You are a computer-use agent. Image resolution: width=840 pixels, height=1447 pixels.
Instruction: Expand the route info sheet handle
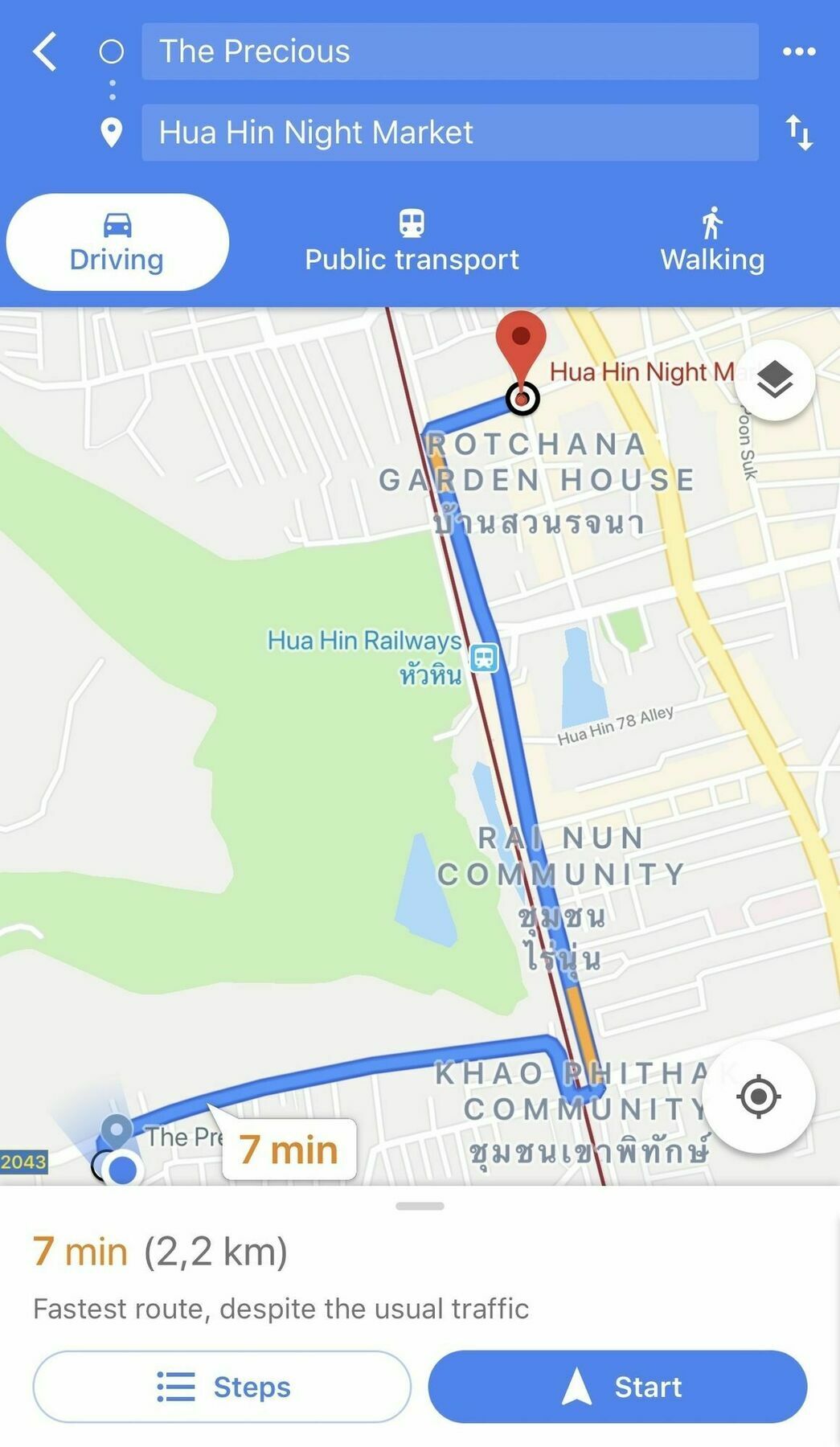click(x=420, y=1206)
